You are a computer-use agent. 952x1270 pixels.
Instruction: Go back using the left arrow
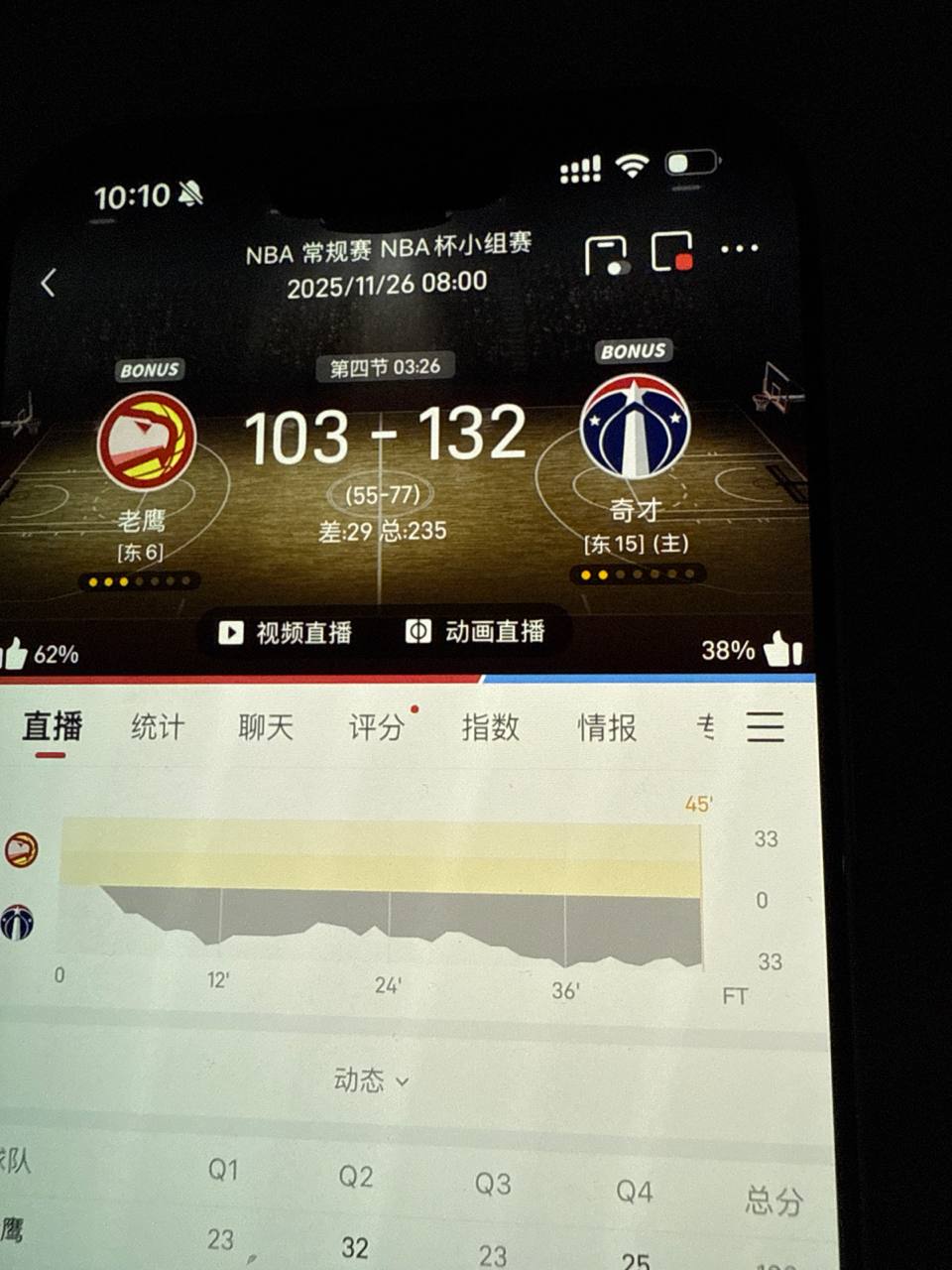pos(48,283)
